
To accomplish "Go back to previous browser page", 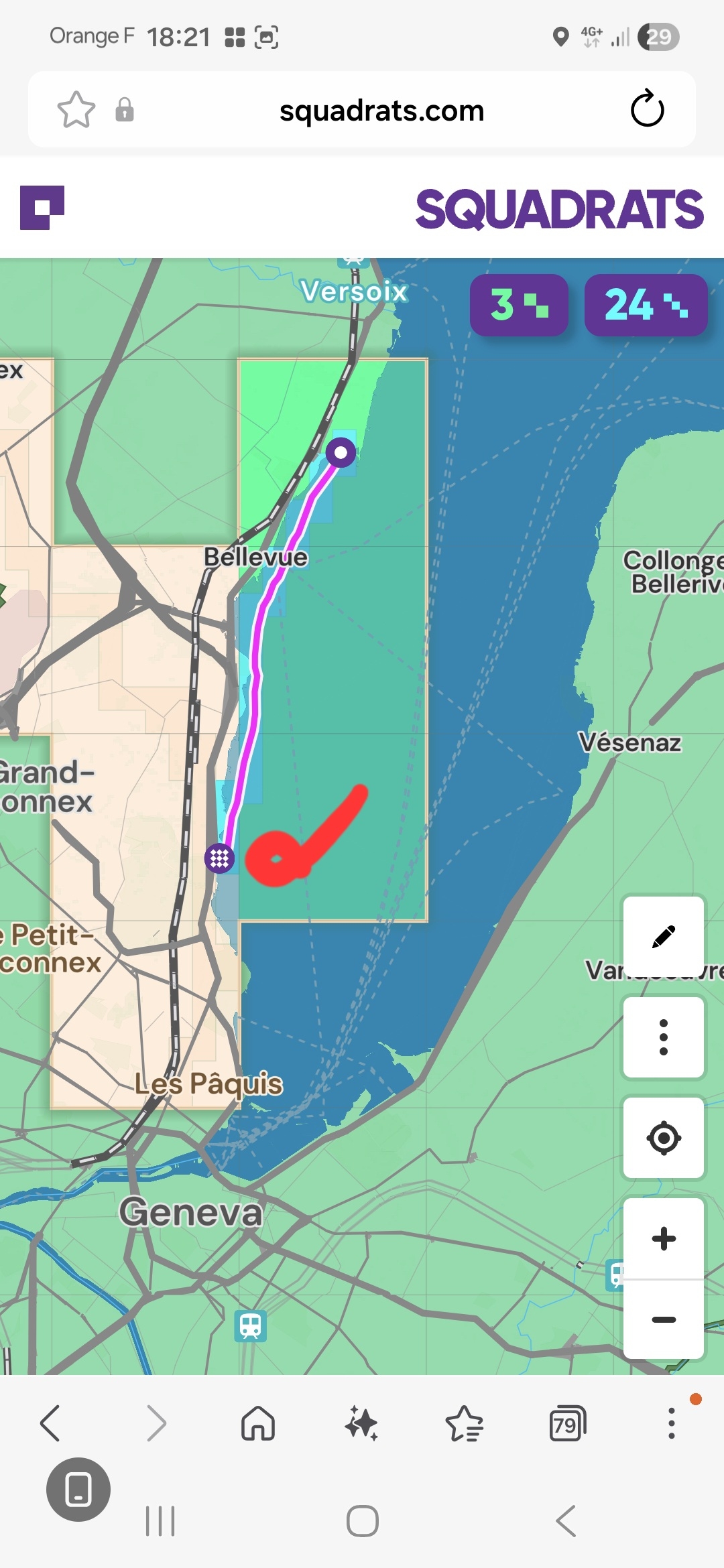I will 51,1423.
